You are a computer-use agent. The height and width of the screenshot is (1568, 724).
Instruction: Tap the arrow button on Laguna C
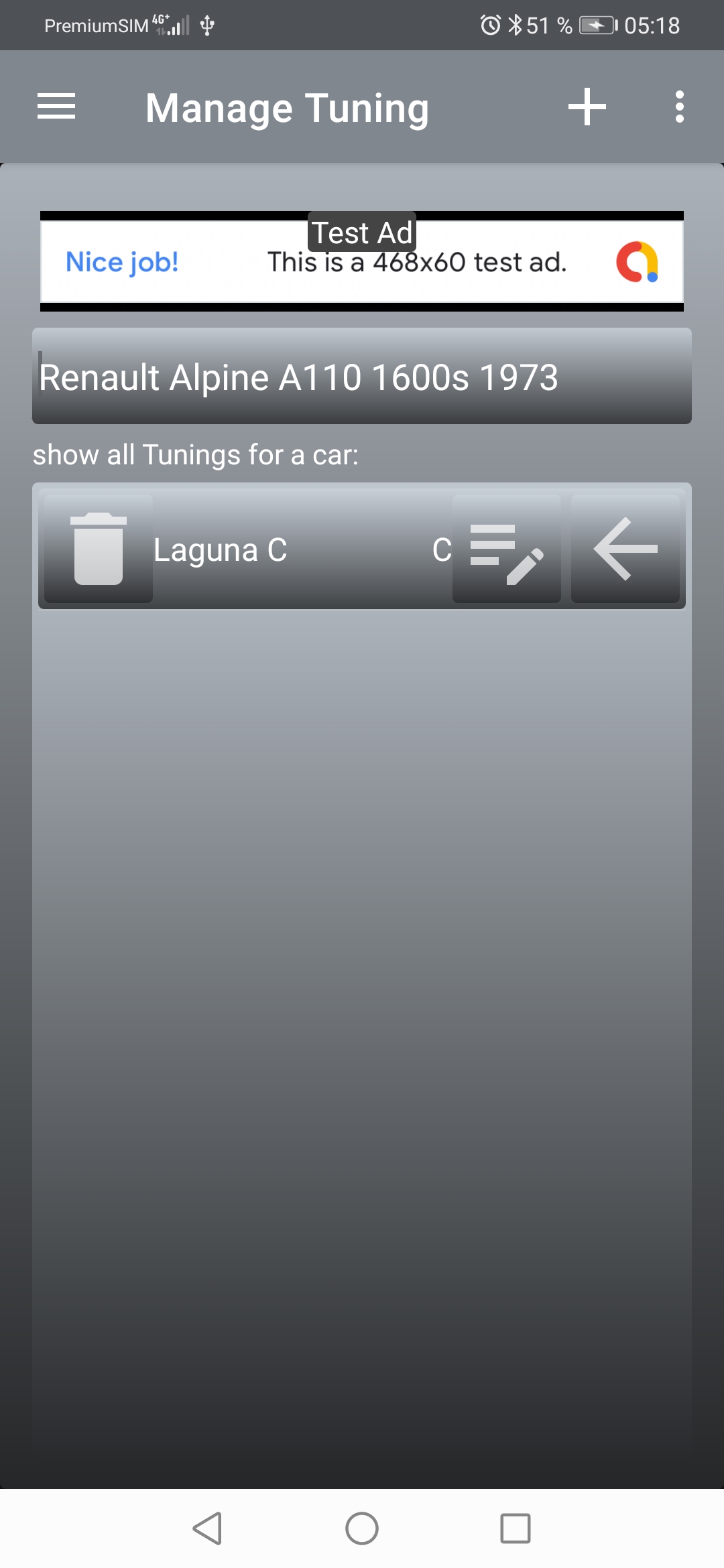point(625,549)
